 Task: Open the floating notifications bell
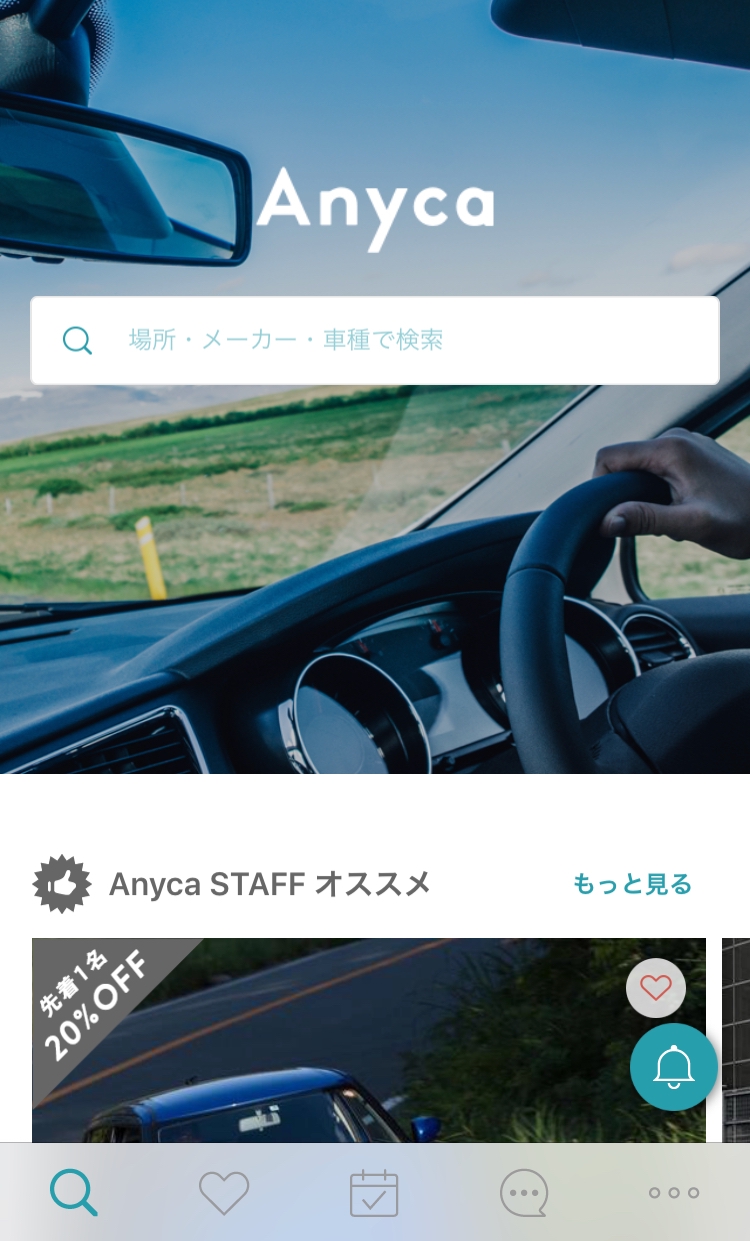674,1067
